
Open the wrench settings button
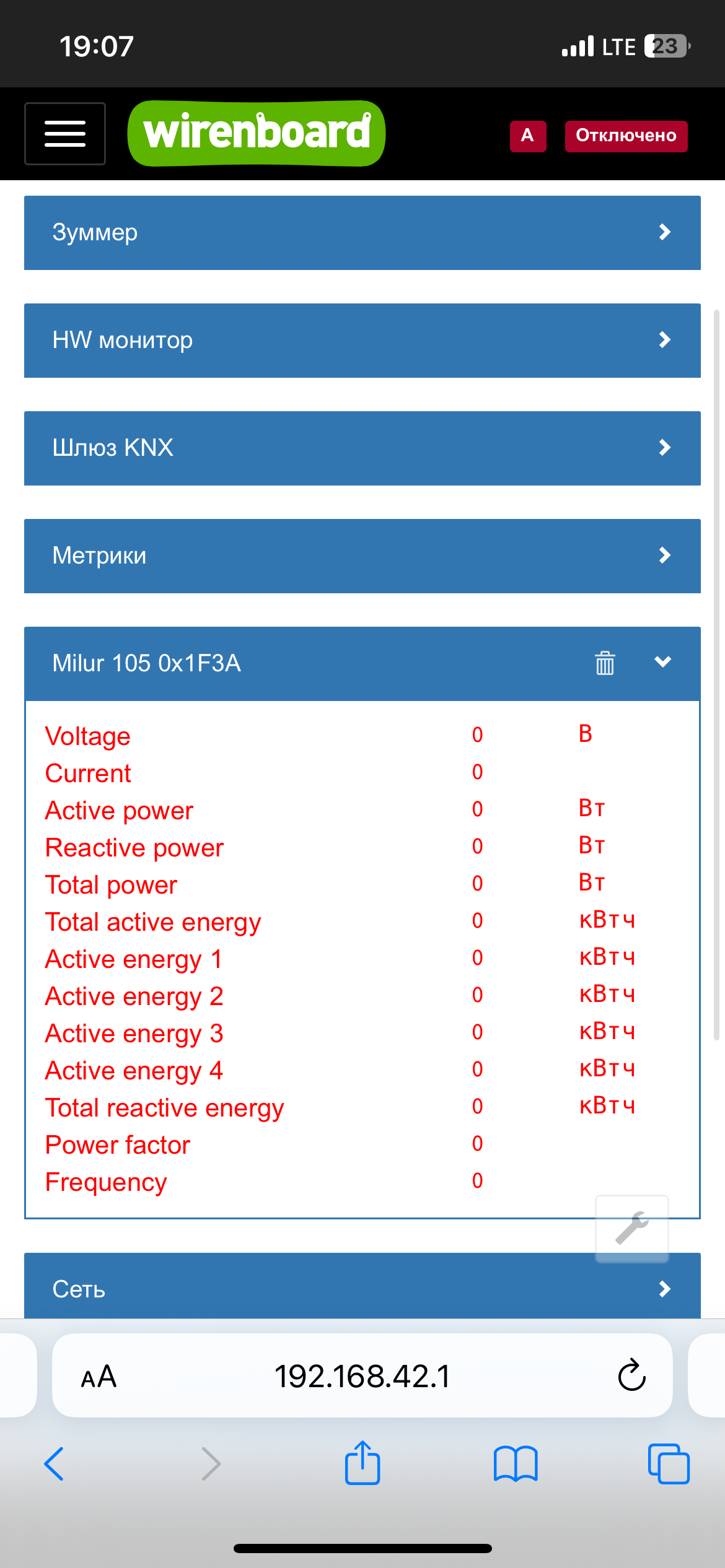tap(632, 1229)
